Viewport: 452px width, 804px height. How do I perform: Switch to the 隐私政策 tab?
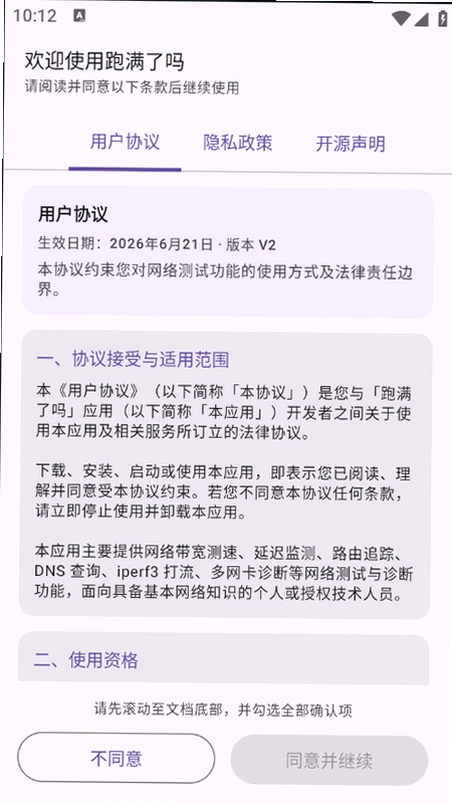pos(237,143)
